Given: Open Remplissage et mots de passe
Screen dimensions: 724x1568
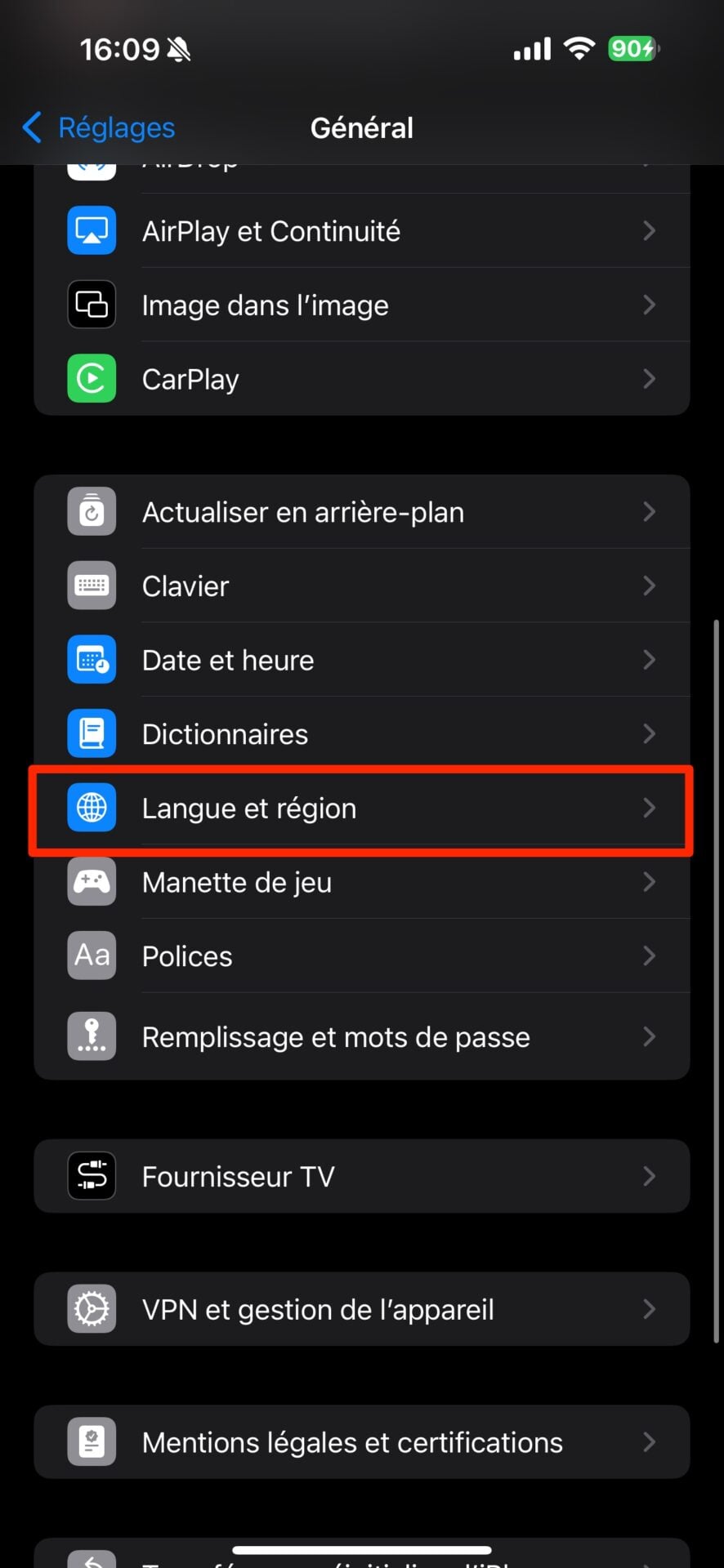Looking at the screenshot, I should [361, 1037].
